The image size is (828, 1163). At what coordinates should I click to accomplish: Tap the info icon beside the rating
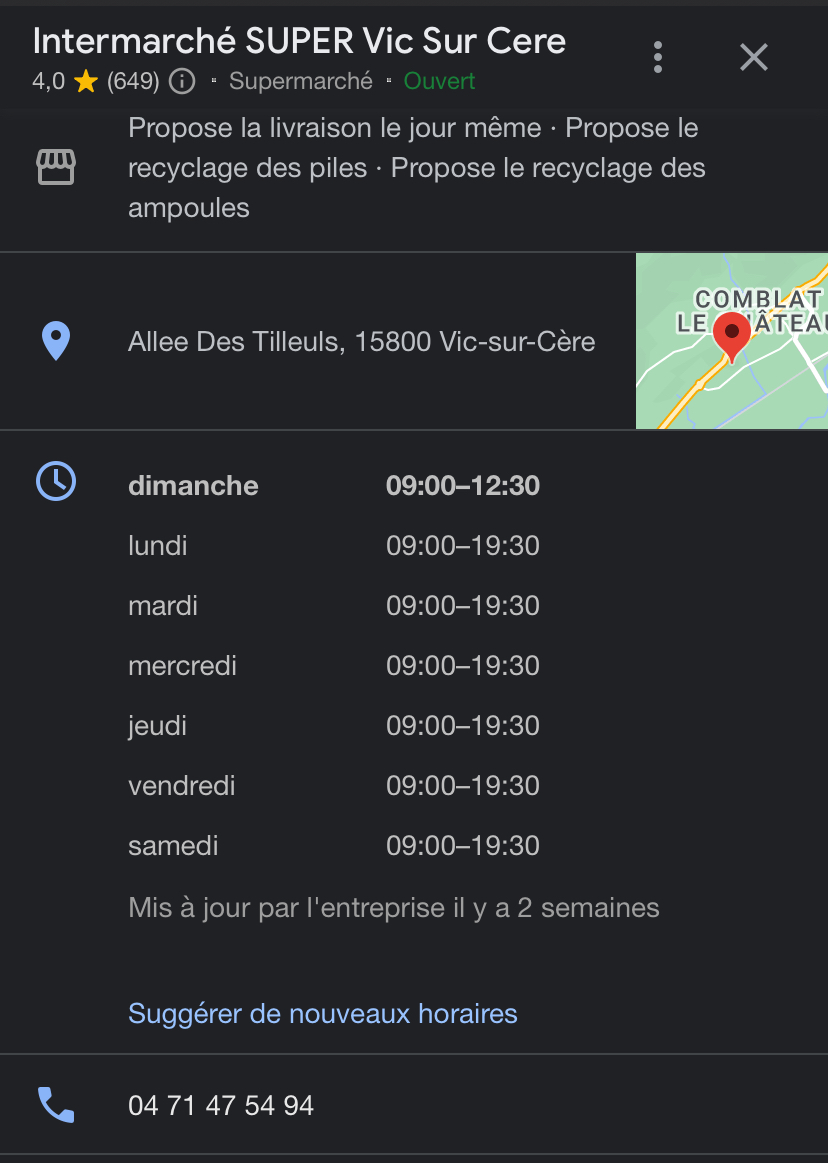pyautogui.click(x=182, y=81)
